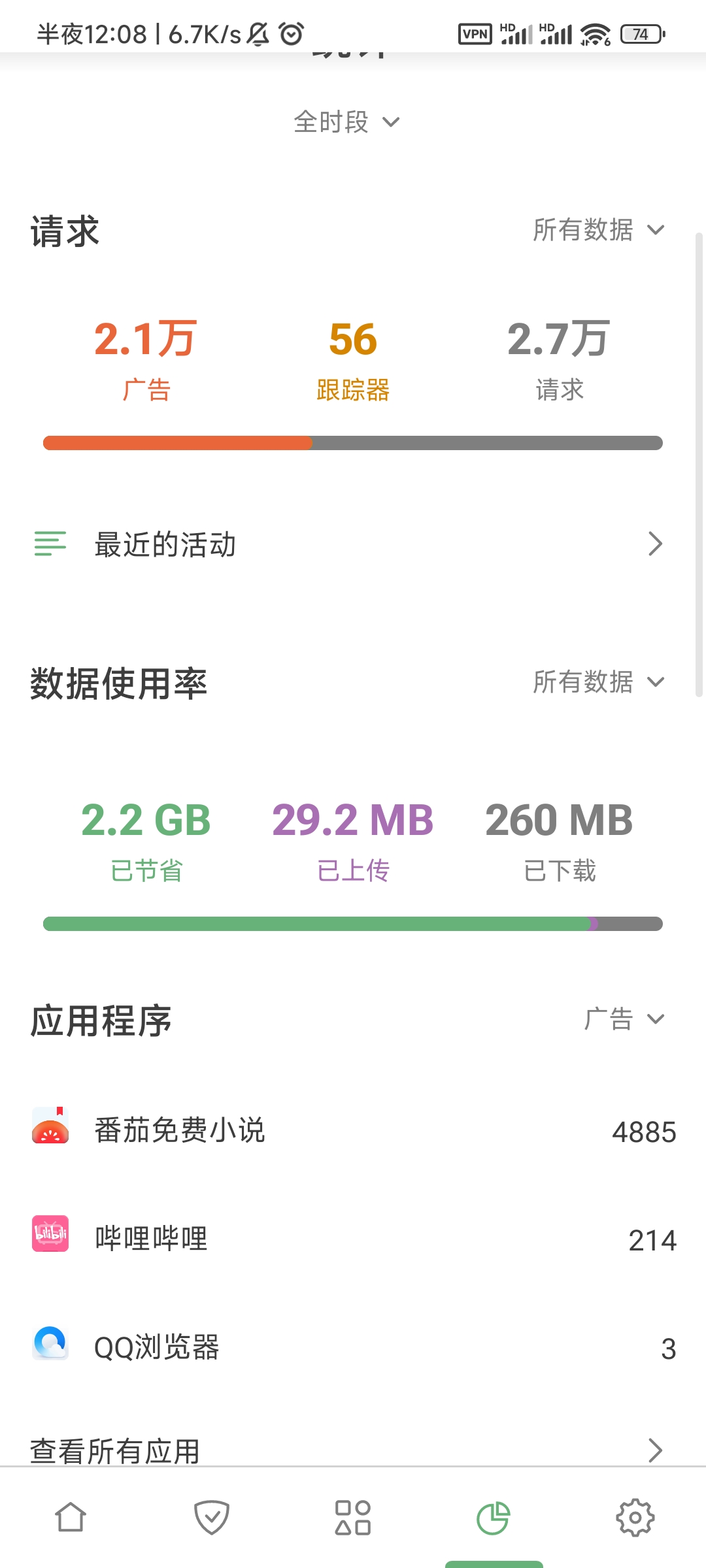This screenshot has height=1568, width=706.
Task: Click the requests progress bar
Action: (353, 442)
